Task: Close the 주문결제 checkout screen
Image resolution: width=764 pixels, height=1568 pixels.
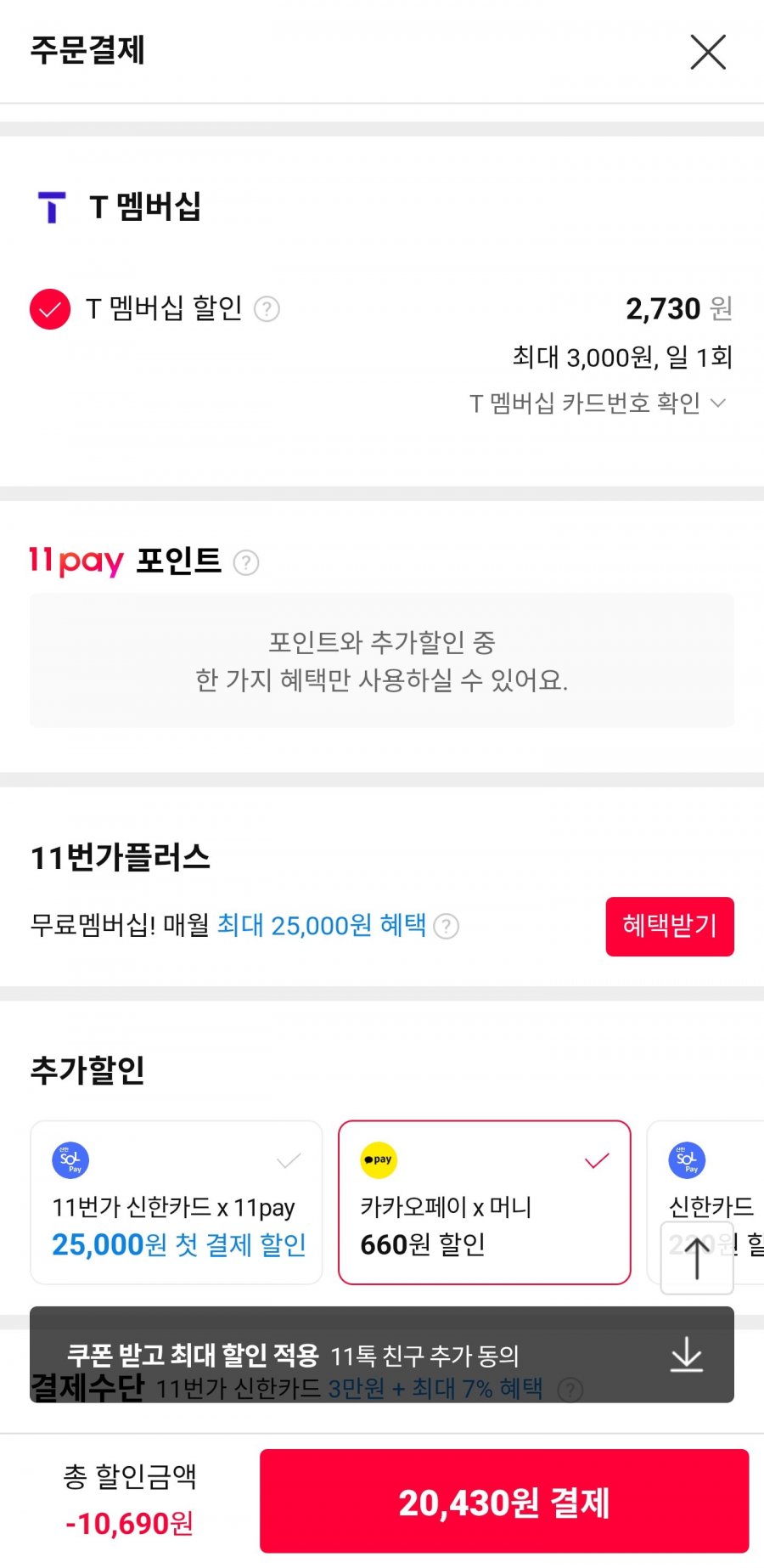Action: point(708,52)
